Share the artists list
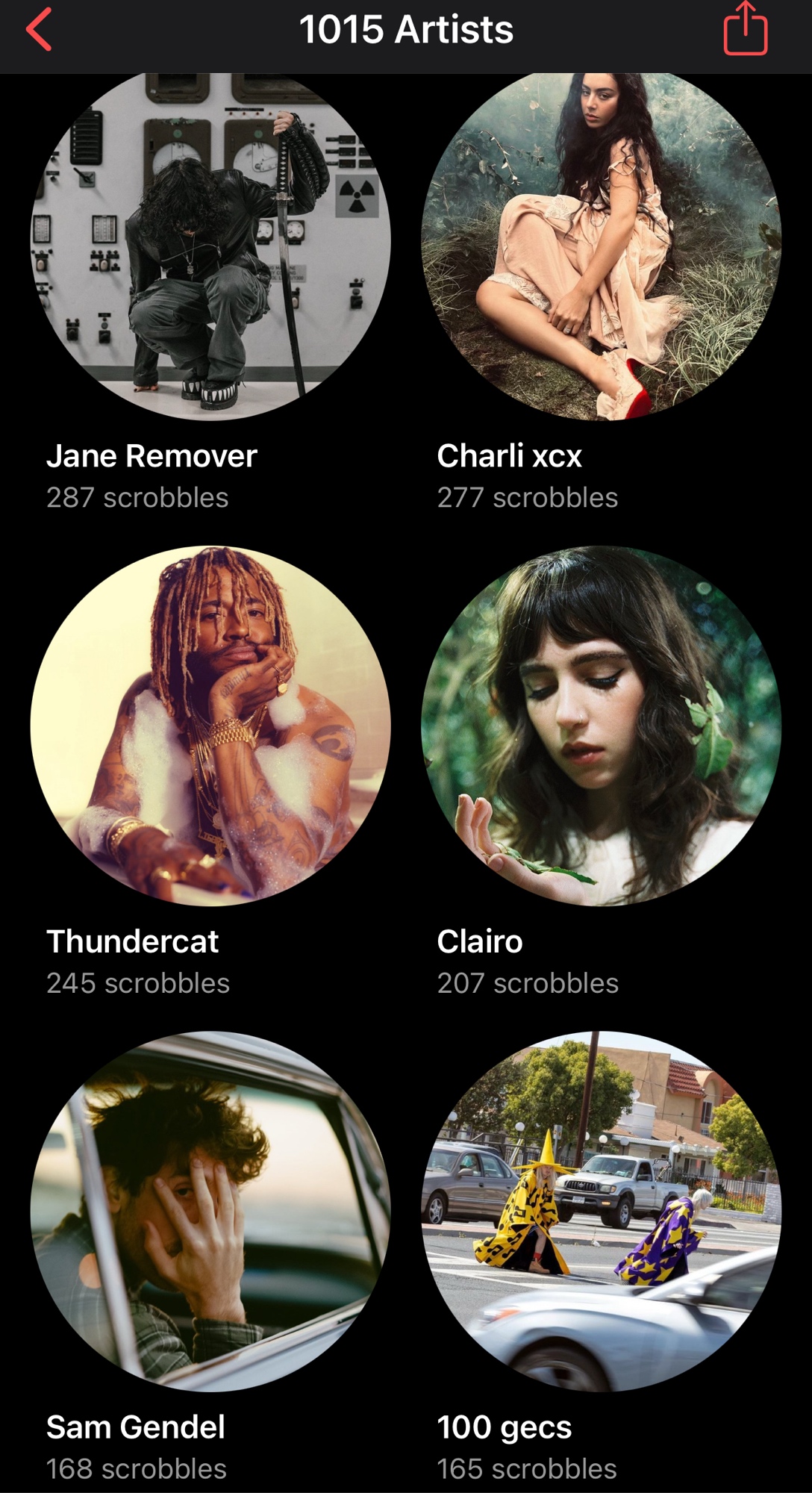This screenshot has width=812, height=1493. (745, 30)
